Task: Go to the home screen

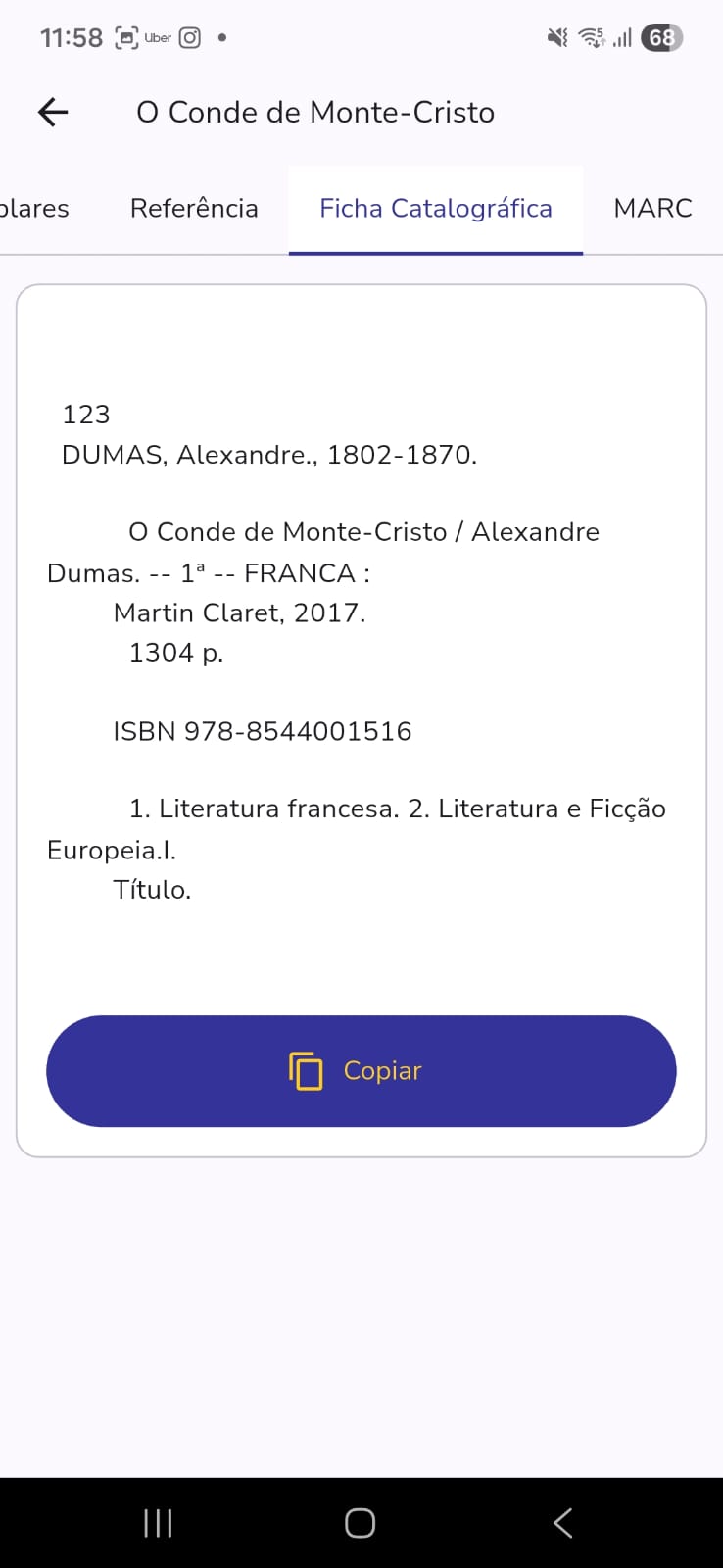Action: click(x=361, y=1523)
